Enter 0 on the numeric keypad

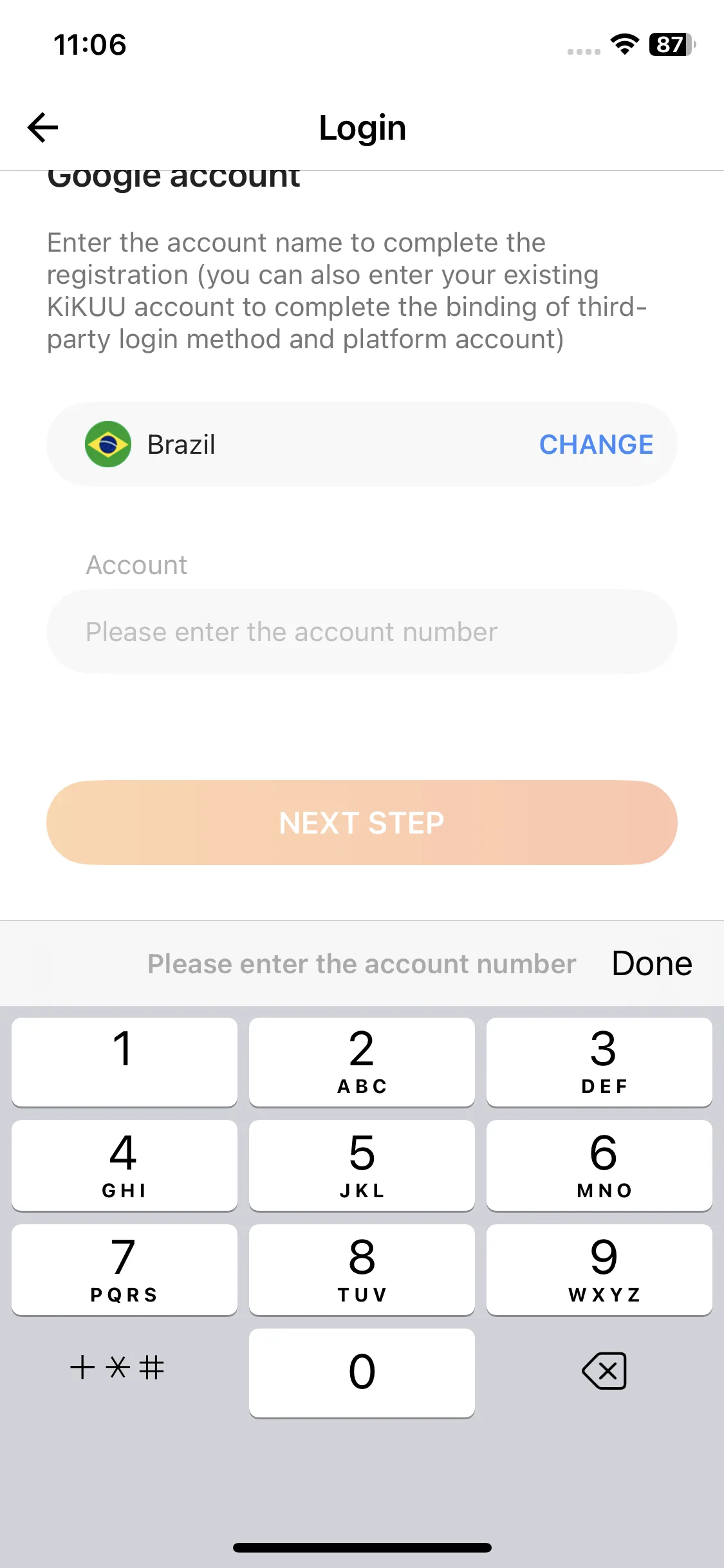[x=362, y=1372]
